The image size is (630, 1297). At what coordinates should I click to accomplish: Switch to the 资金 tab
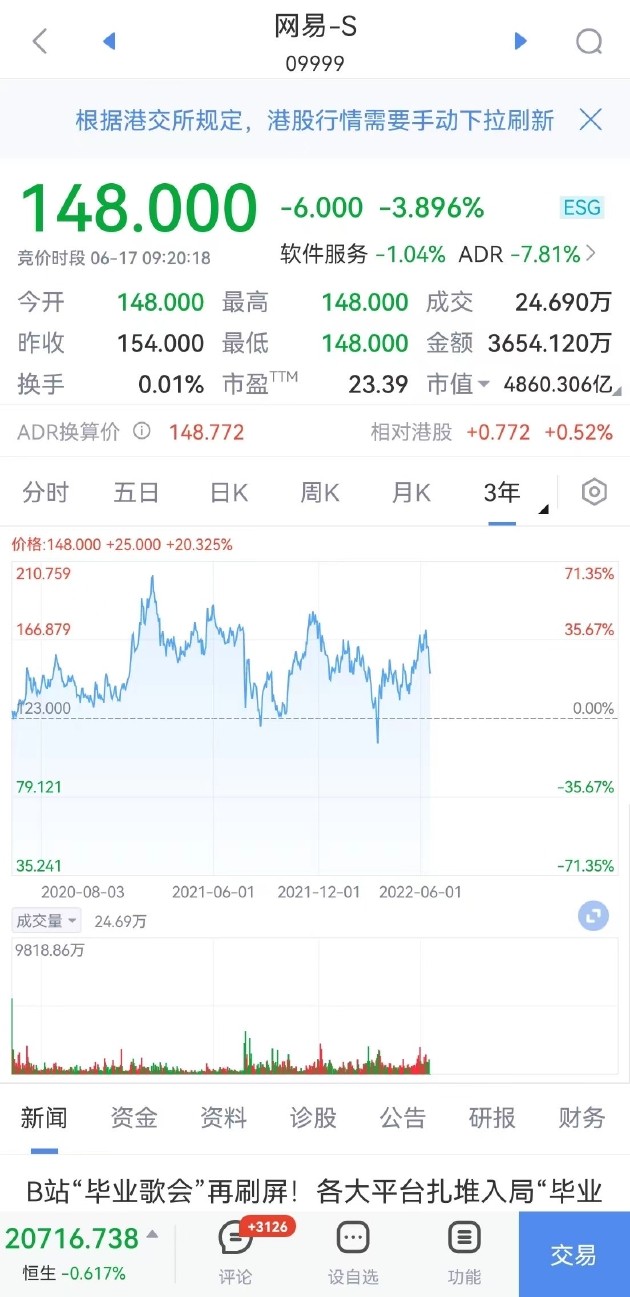click(134, 1118)
